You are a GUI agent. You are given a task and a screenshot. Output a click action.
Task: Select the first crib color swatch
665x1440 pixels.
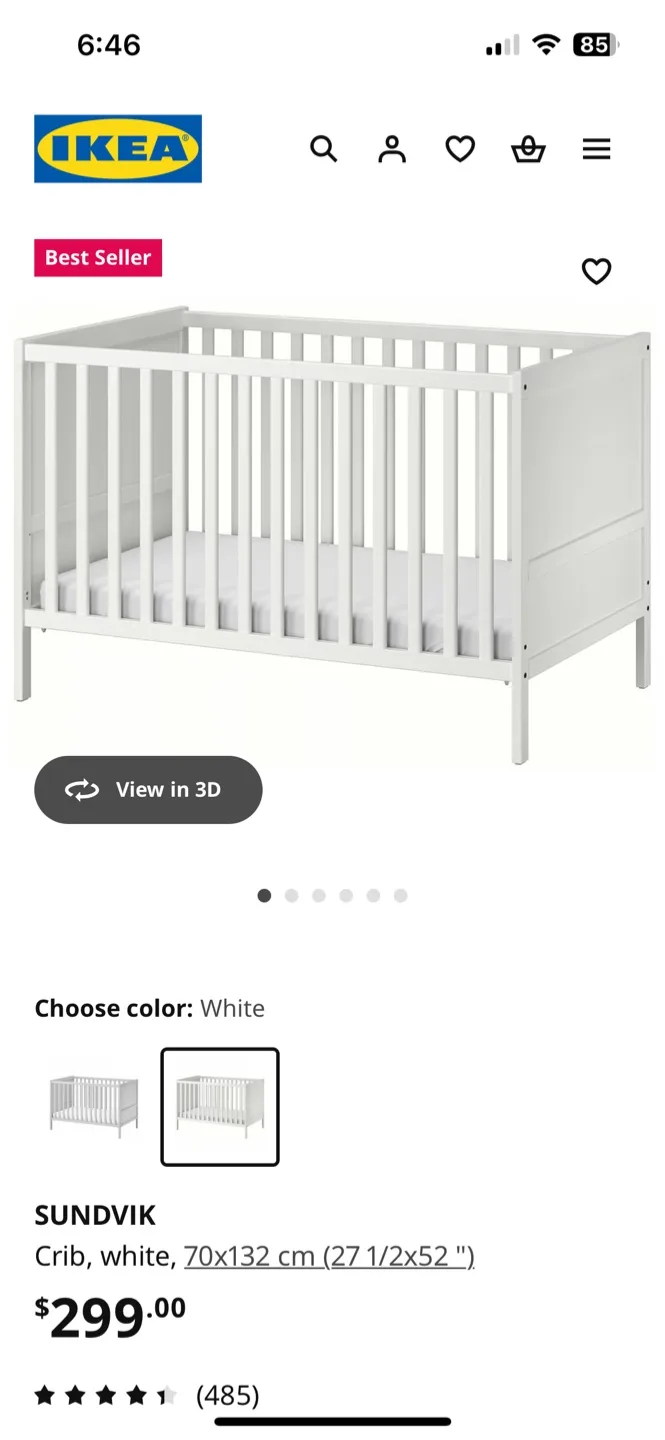pos(94,1105)
